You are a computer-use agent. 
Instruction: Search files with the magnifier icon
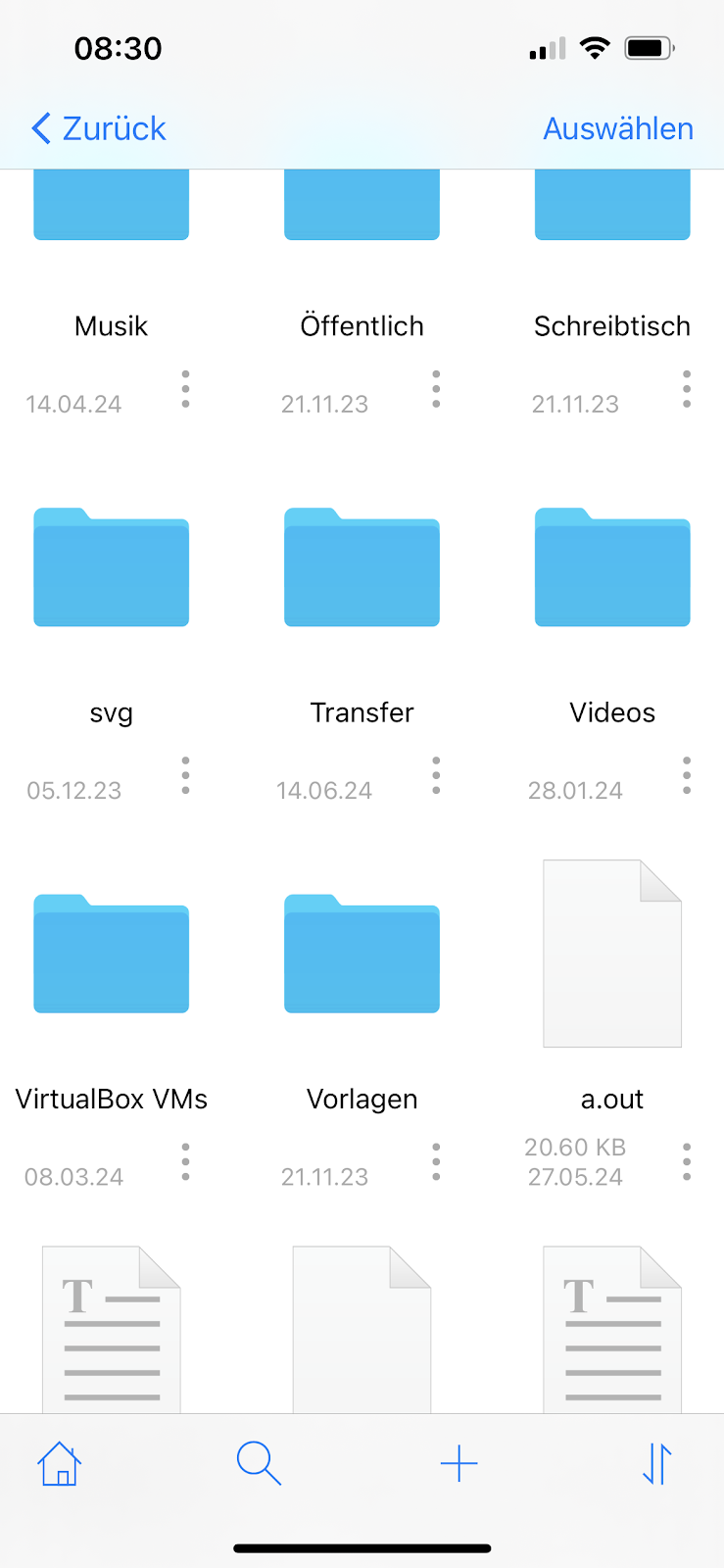(259, 1464)
